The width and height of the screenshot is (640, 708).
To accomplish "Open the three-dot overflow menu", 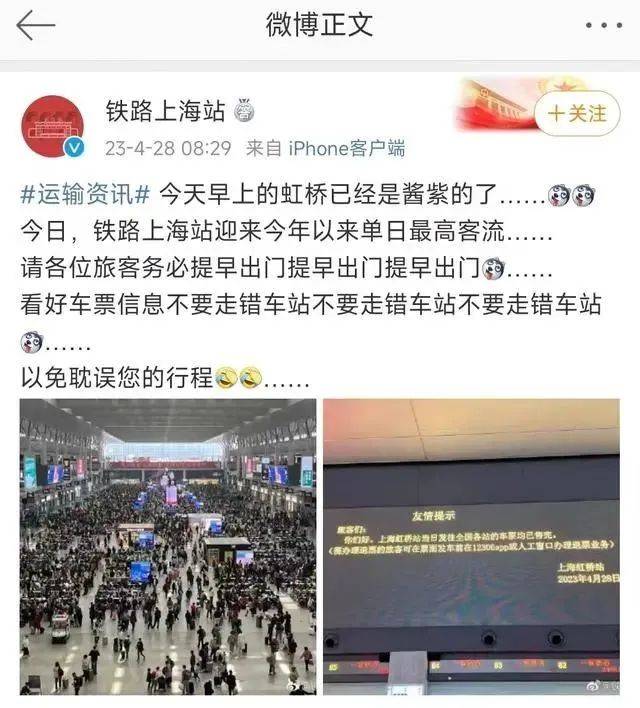I will click(x=603, y=25).
